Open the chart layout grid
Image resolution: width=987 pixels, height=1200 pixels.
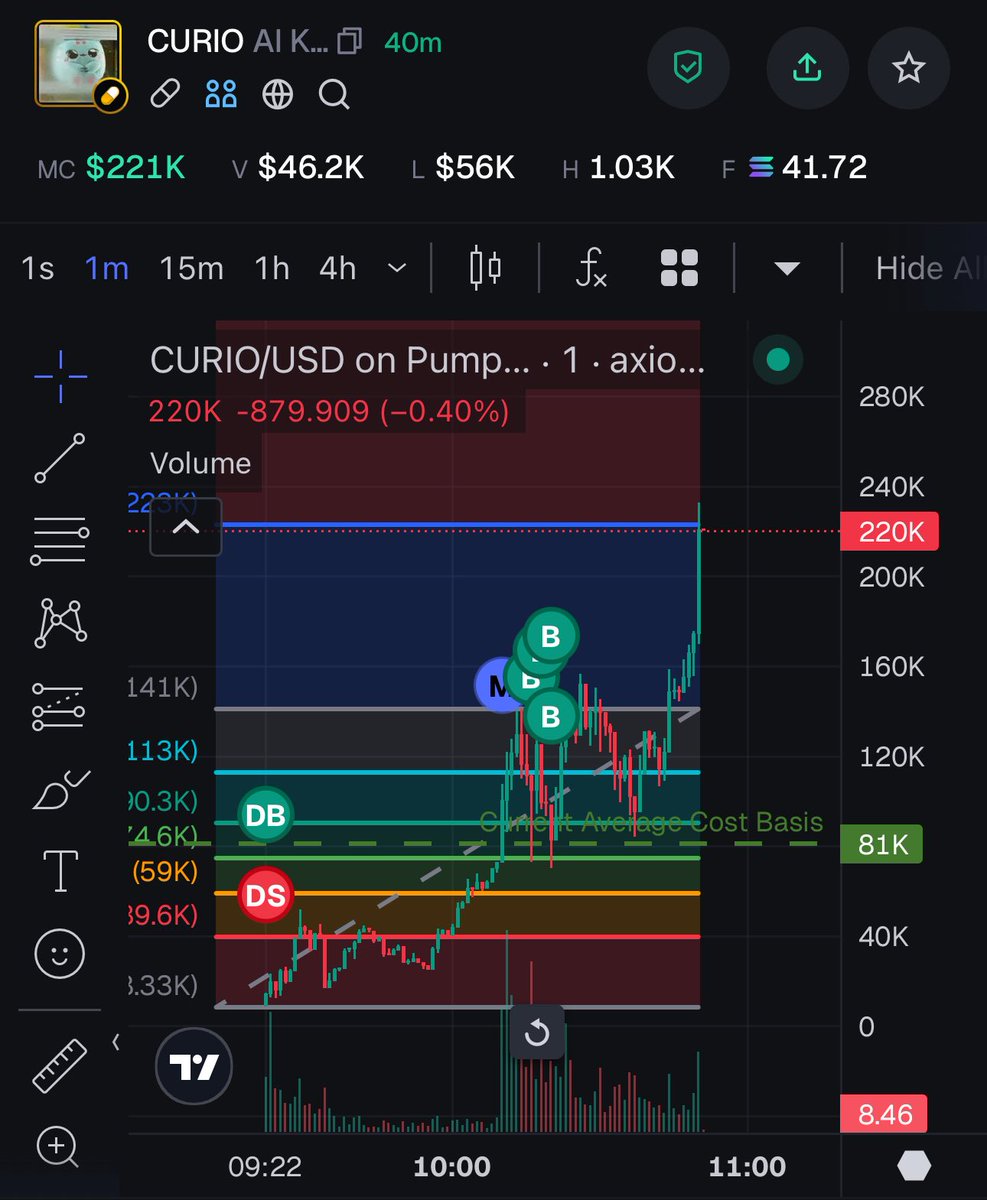(680, 268)
